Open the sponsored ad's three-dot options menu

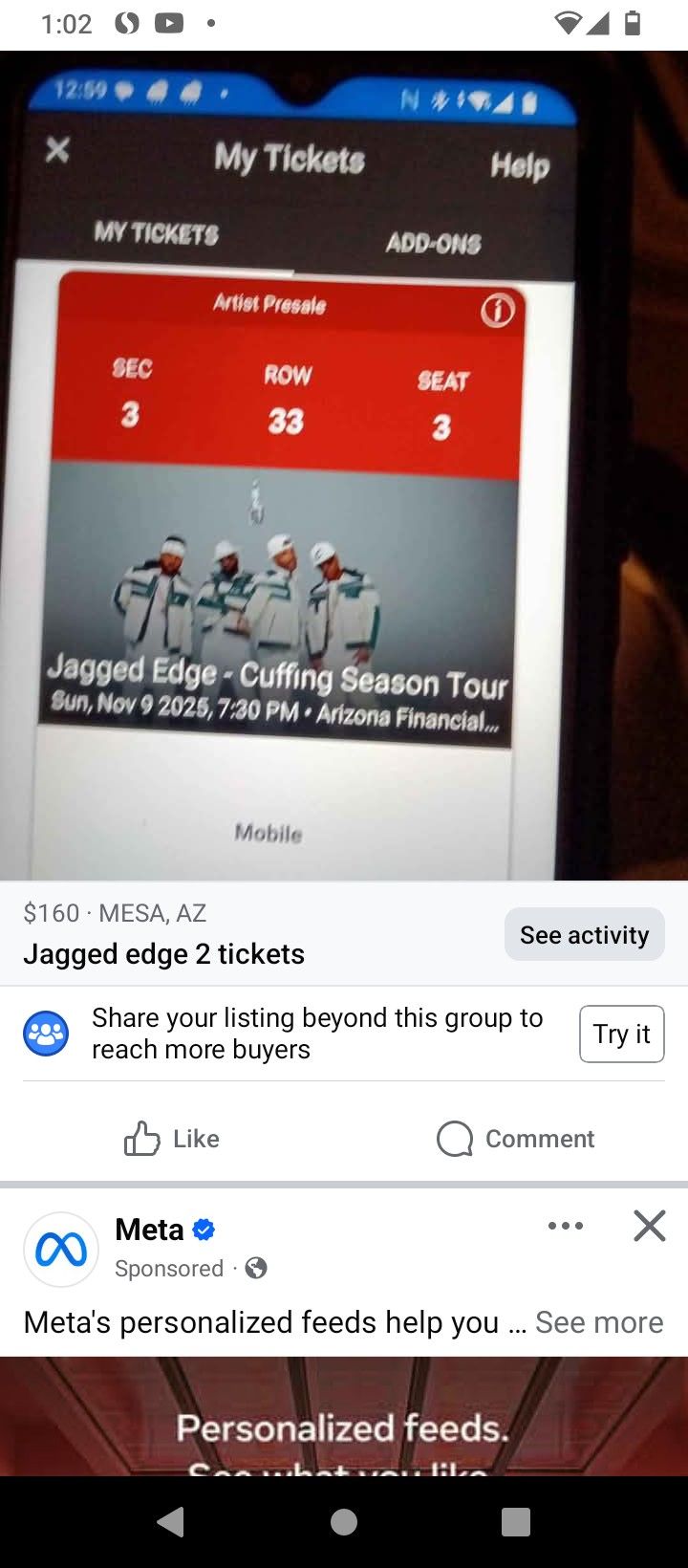[x=565, y=1225]
